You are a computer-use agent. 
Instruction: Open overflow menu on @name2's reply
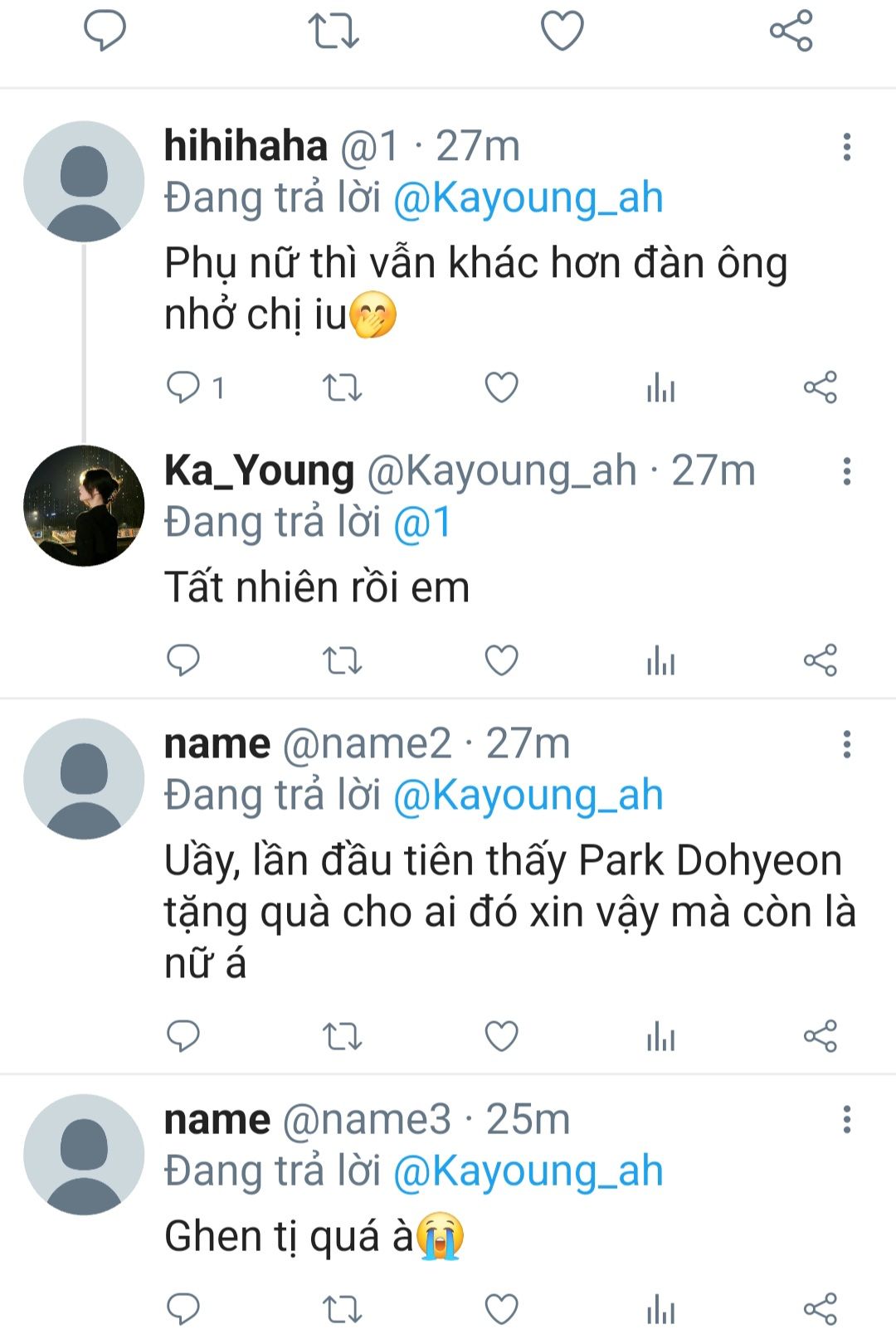pos(846,744)
